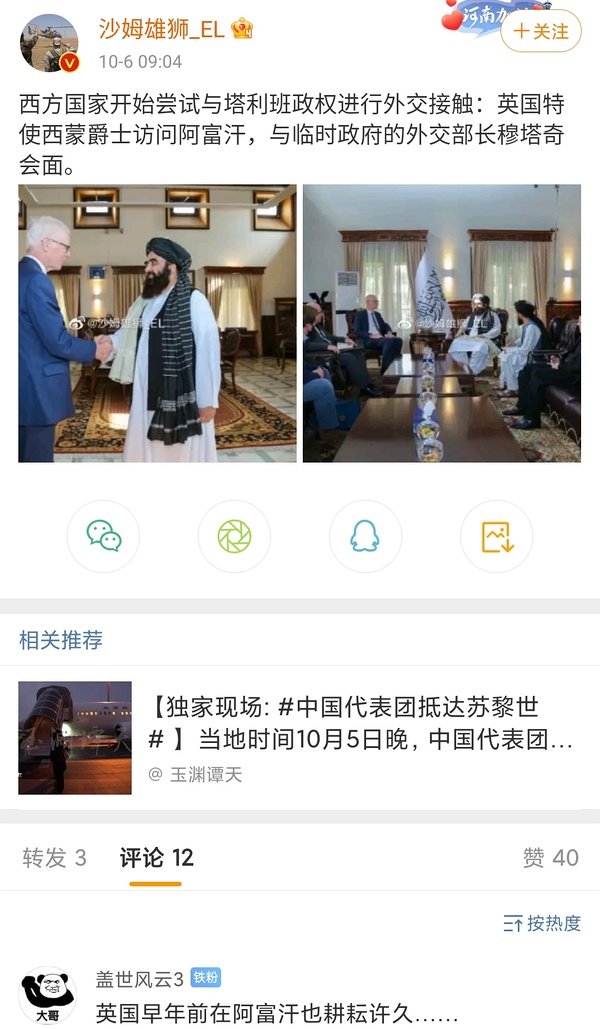Open 沙姆雄狮_EL's profile avatar
This screenshot has width=600, height=1029.
[x=49, y=43]
